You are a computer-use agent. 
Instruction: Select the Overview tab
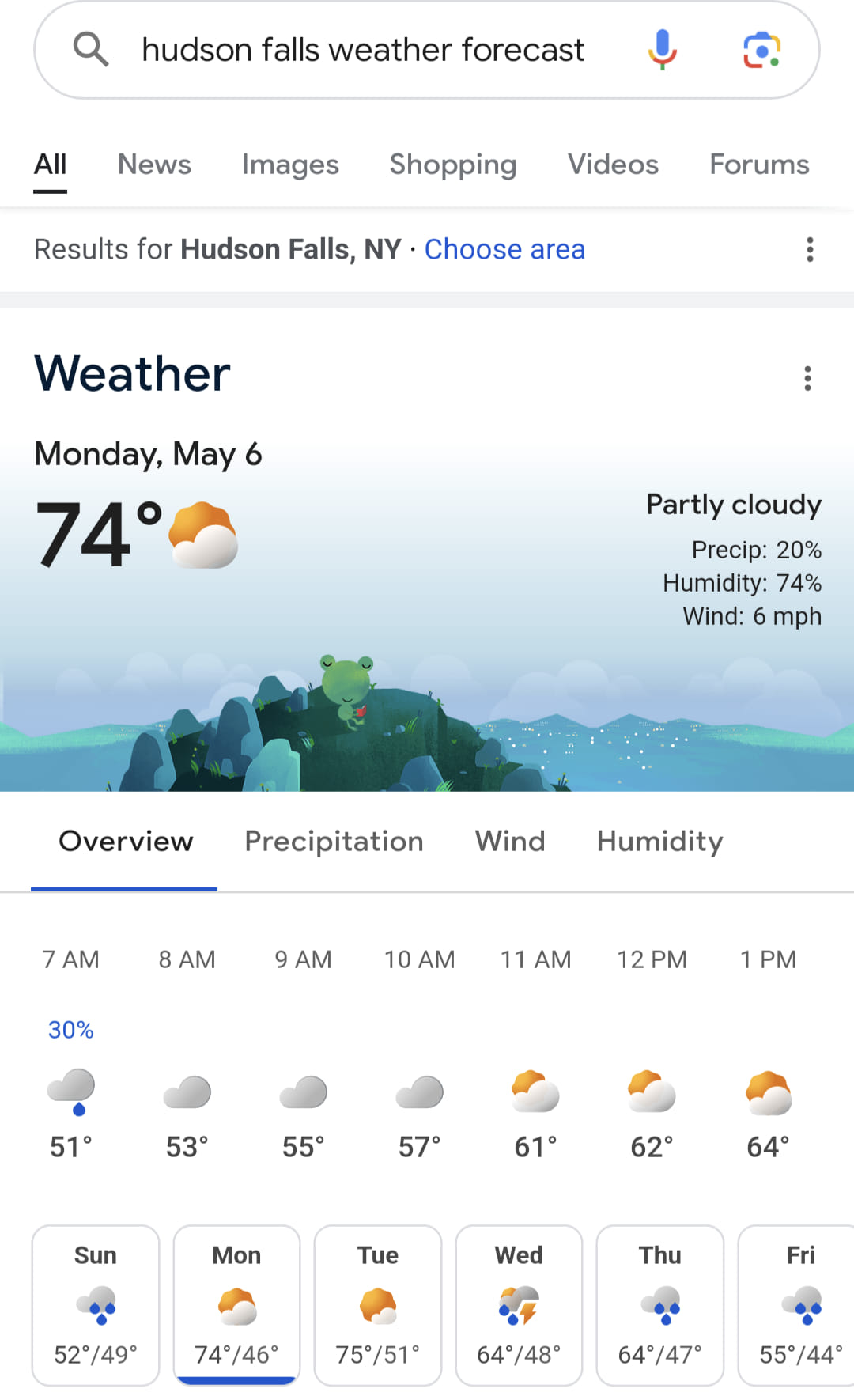126,842
